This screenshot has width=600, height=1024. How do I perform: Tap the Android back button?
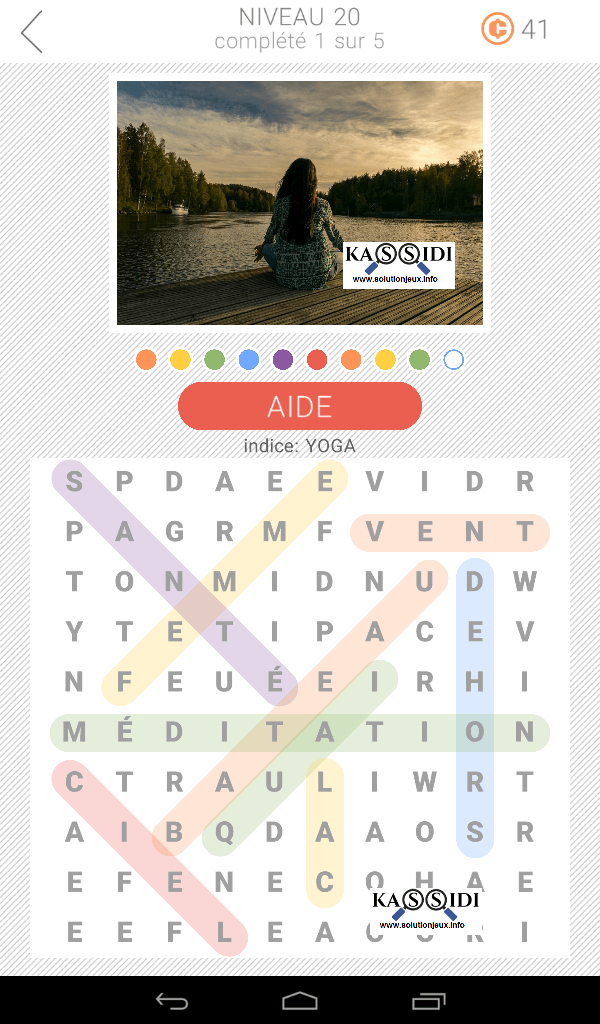pyautogui.click(x=171, y=1000)
